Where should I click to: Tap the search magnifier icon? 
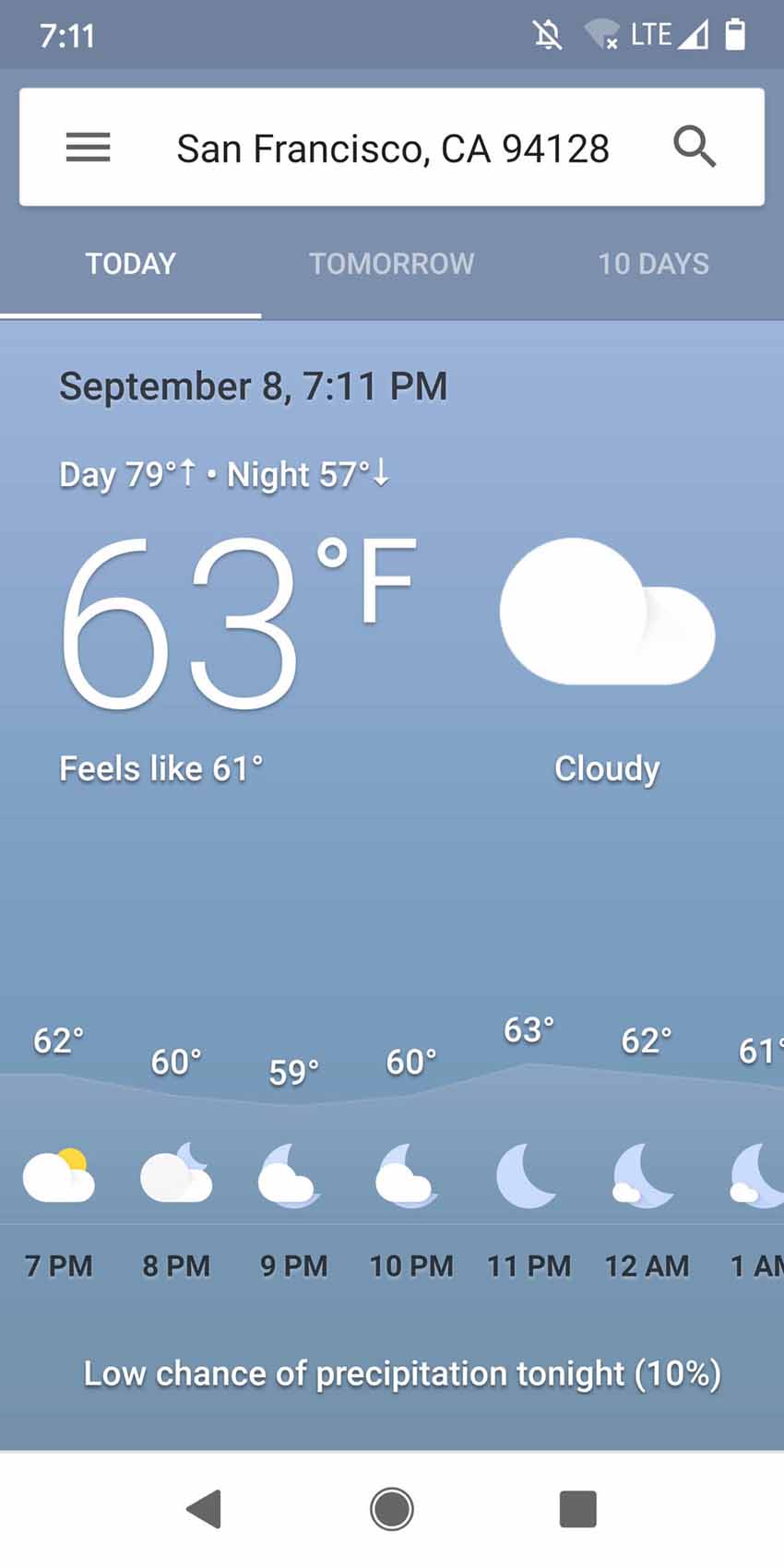[x=694, y=148]
